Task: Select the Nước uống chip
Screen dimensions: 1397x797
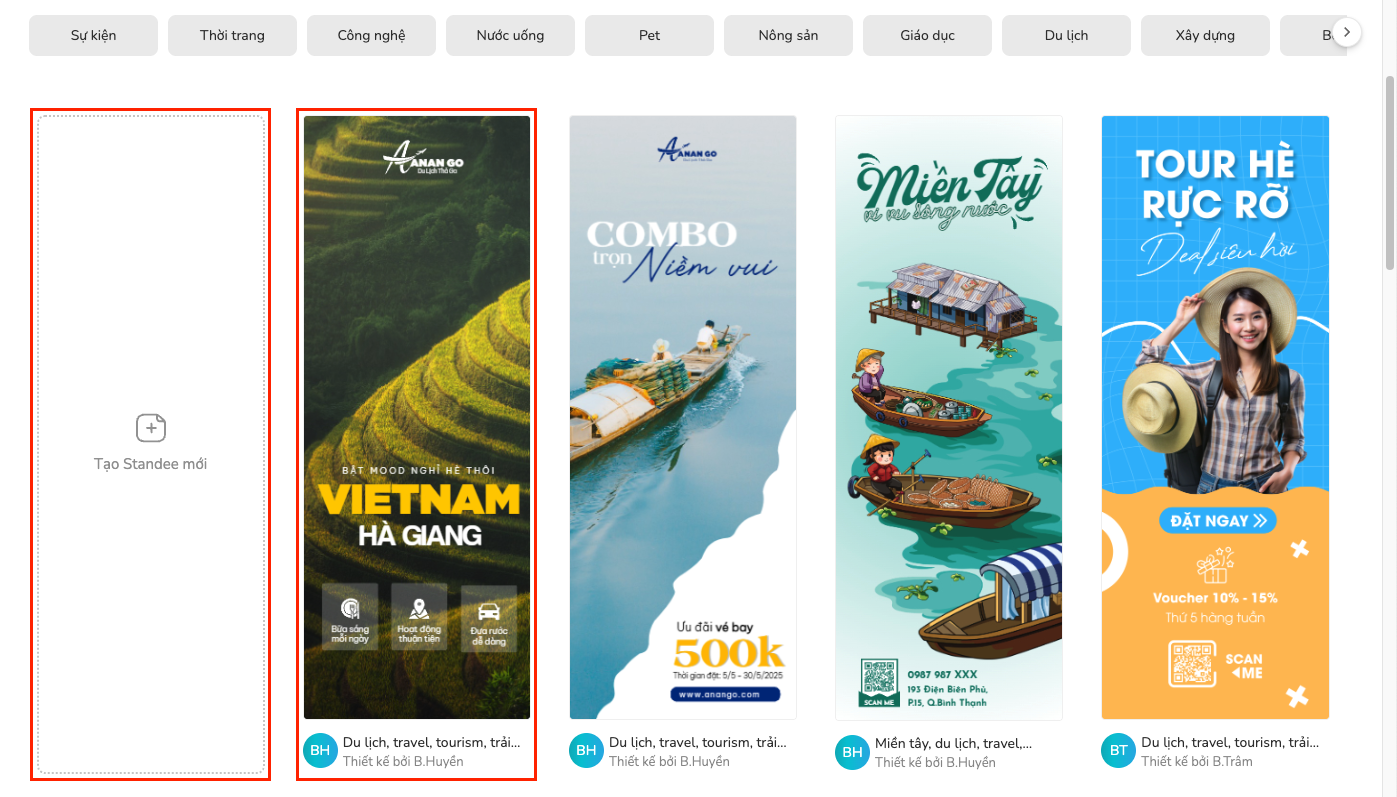Action: coord(510,35)
